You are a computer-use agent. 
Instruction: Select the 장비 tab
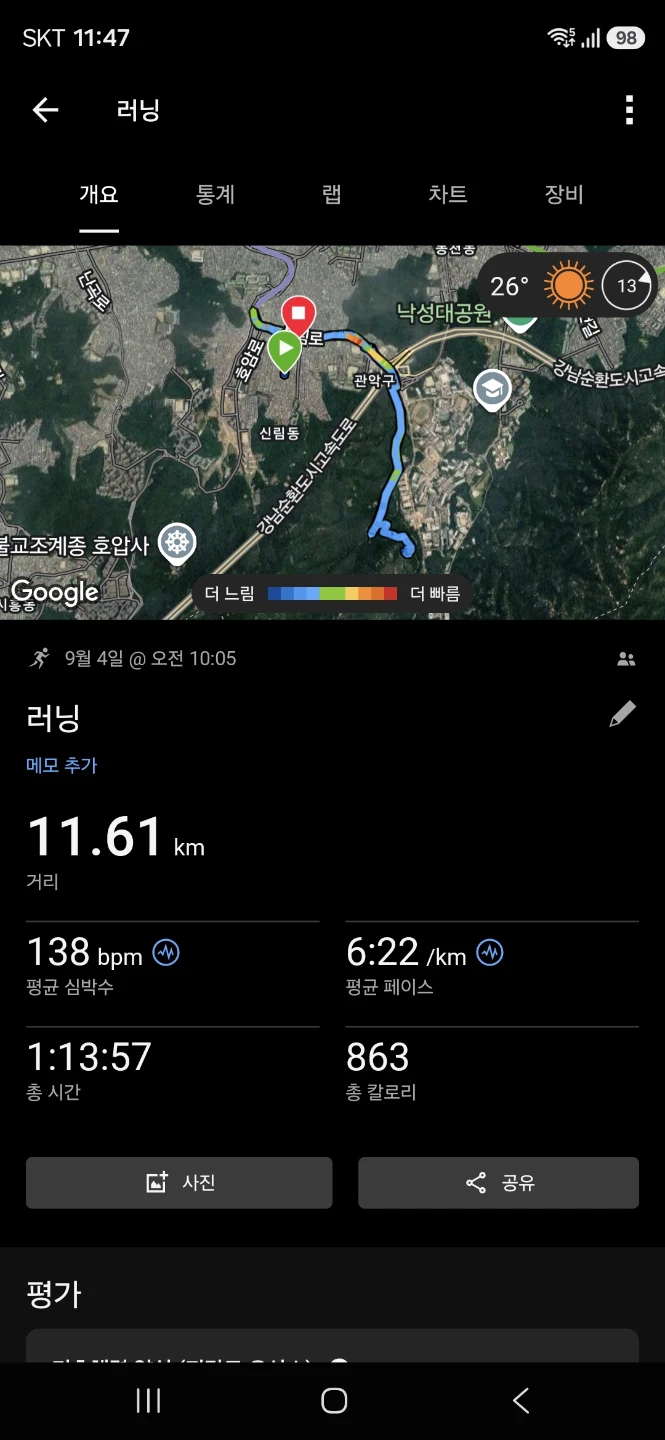coord(564,194)
